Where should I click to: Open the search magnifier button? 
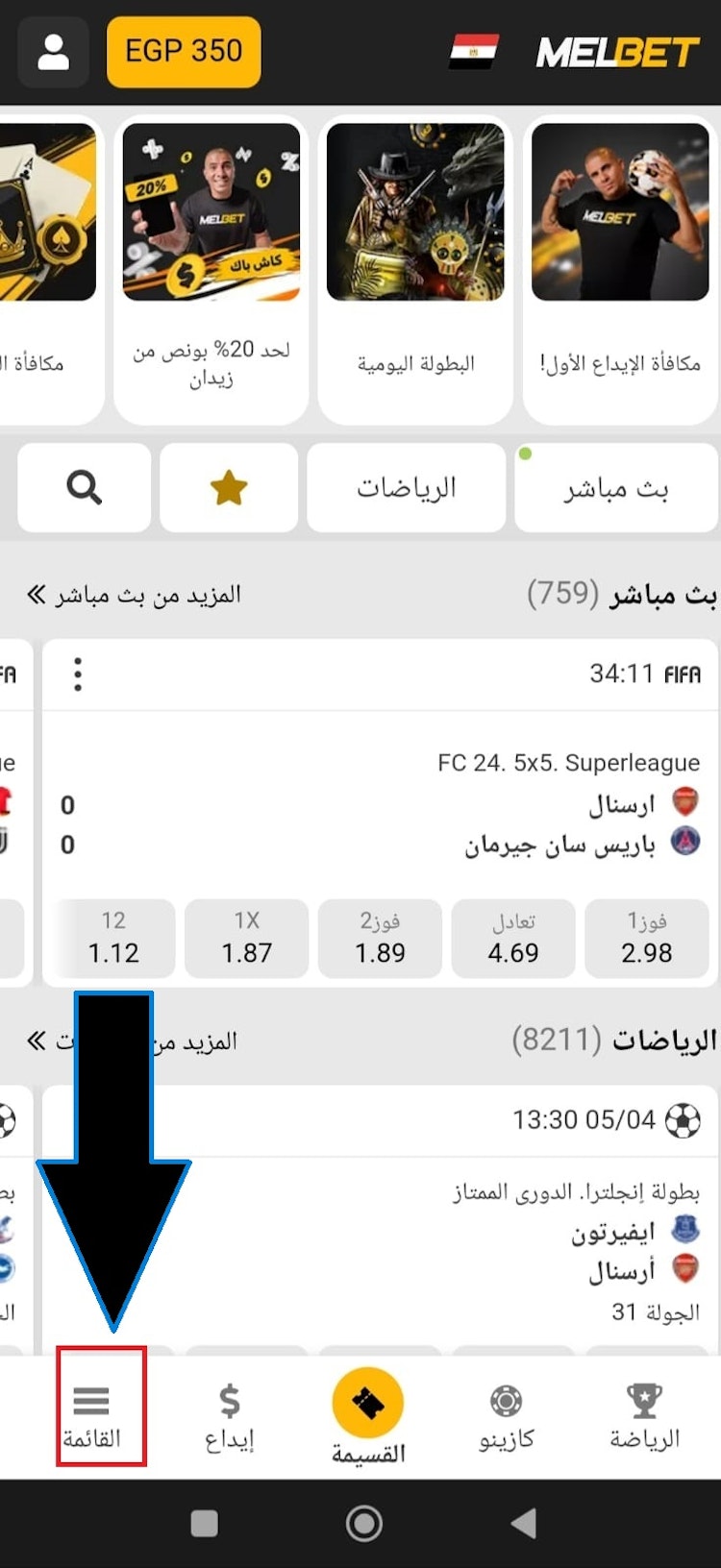click(85, 488)
